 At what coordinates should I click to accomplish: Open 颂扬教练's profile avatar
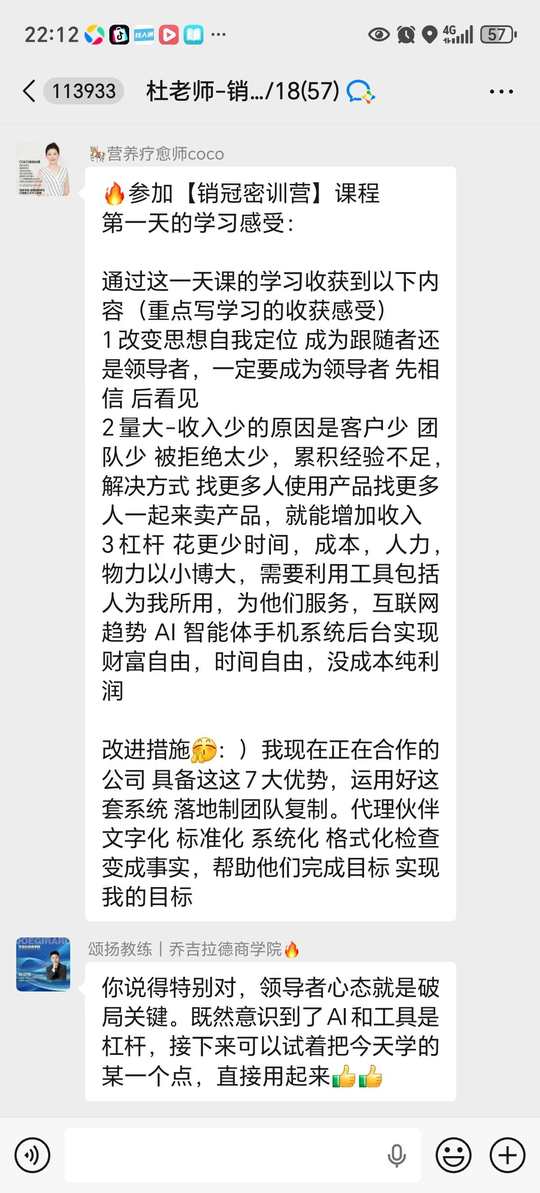43,965
